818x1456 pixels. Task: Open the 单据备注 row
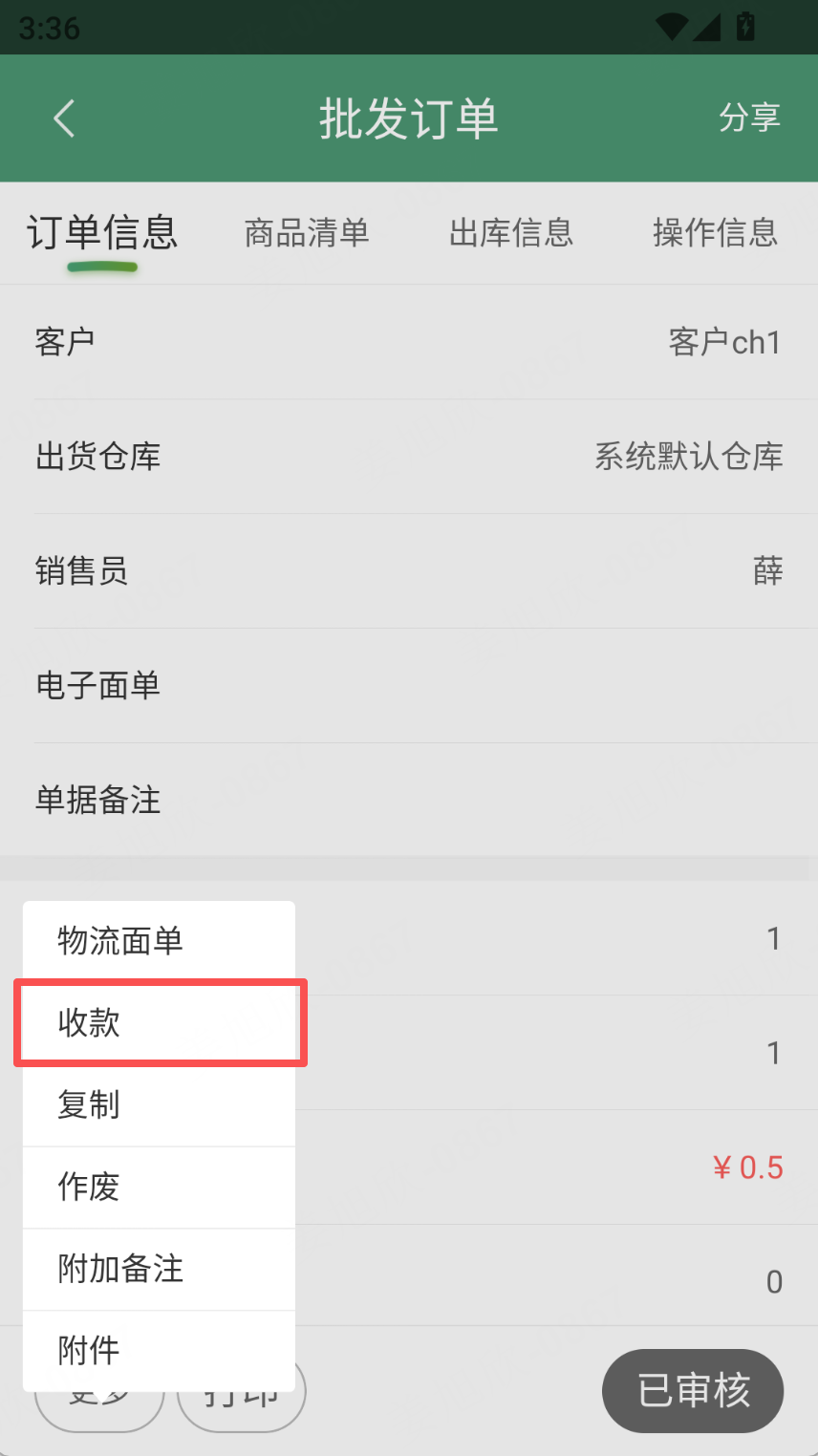point(409,801)
